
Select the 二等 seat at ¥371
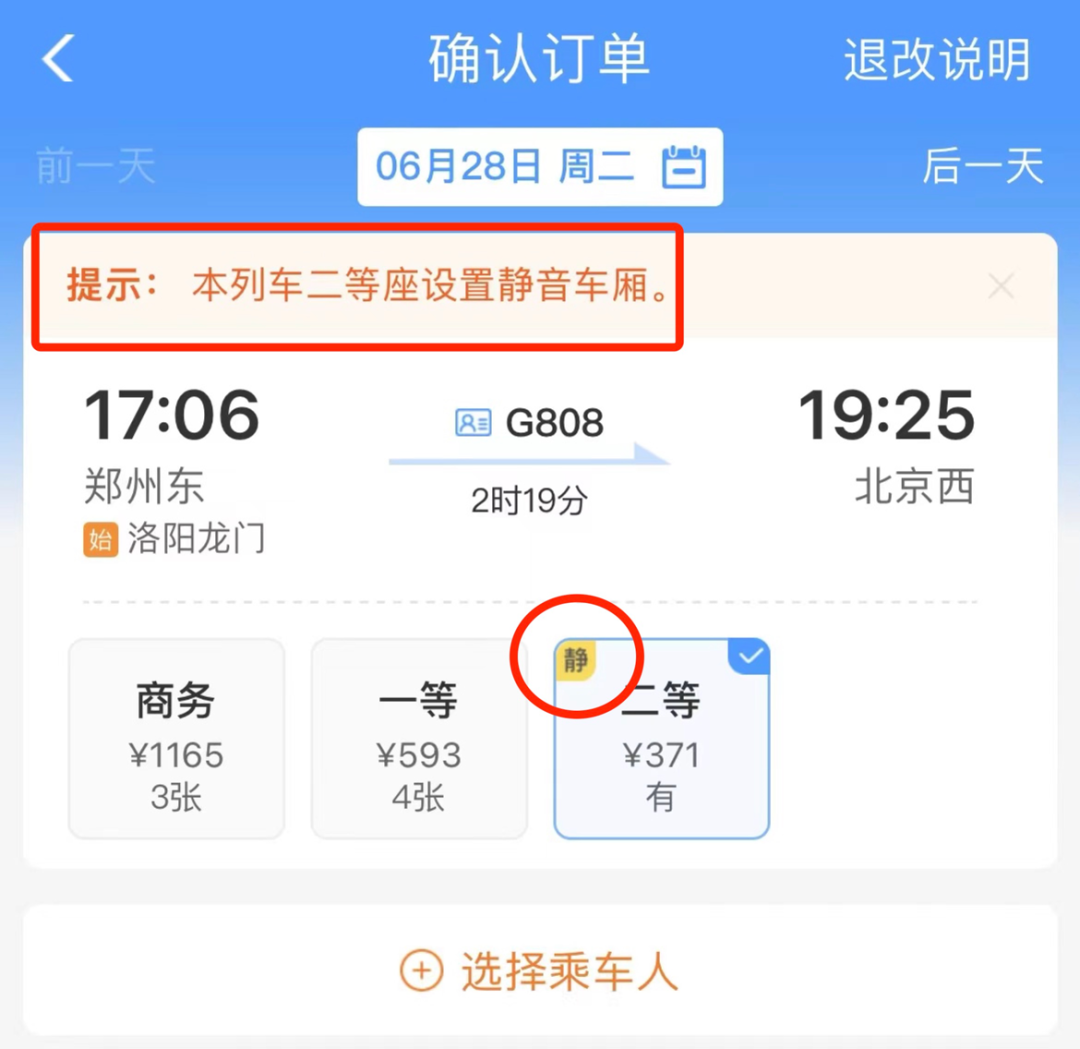662,739
